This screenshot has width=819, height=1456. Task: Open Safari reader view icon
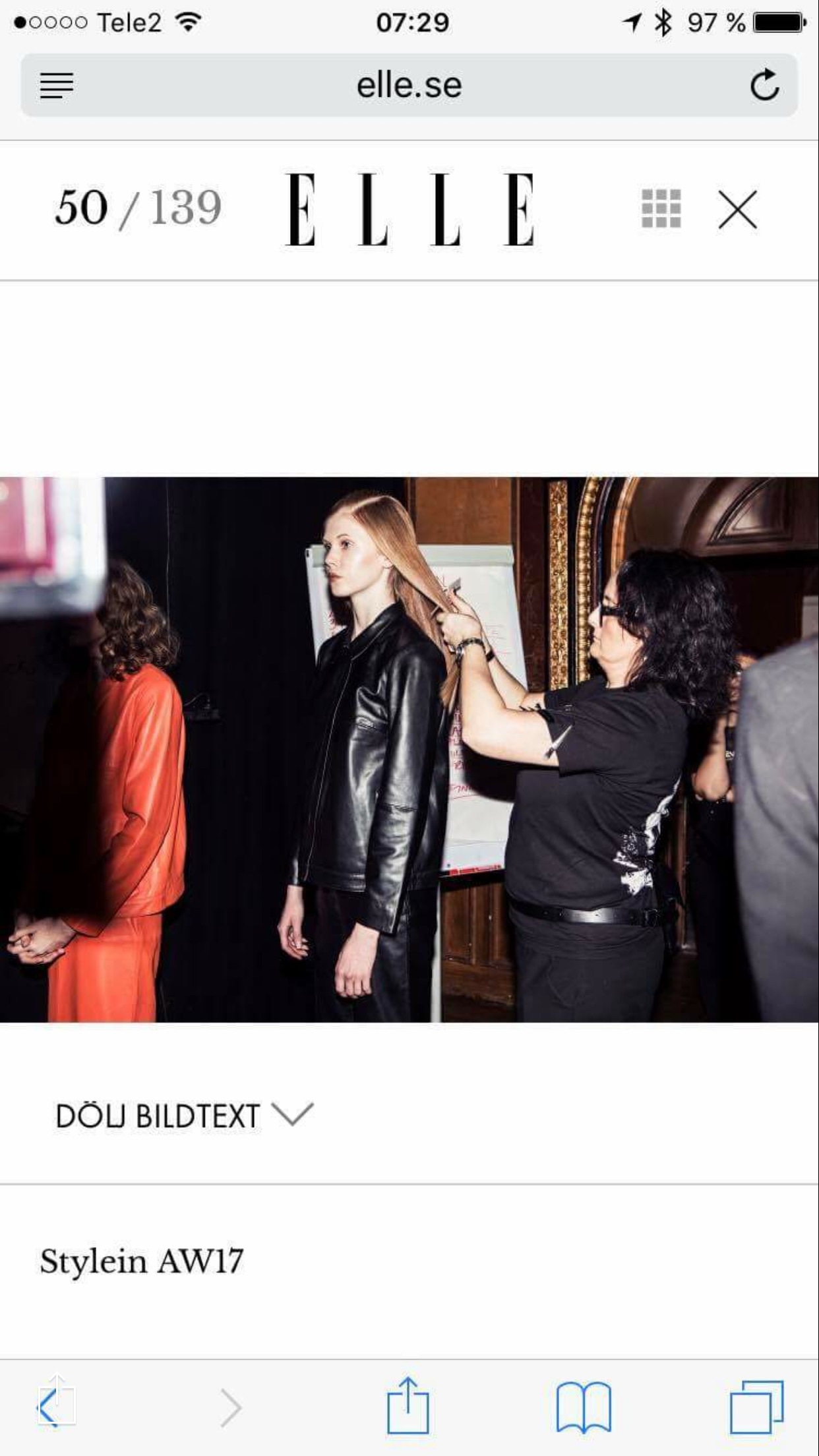[x=57, y=85]
